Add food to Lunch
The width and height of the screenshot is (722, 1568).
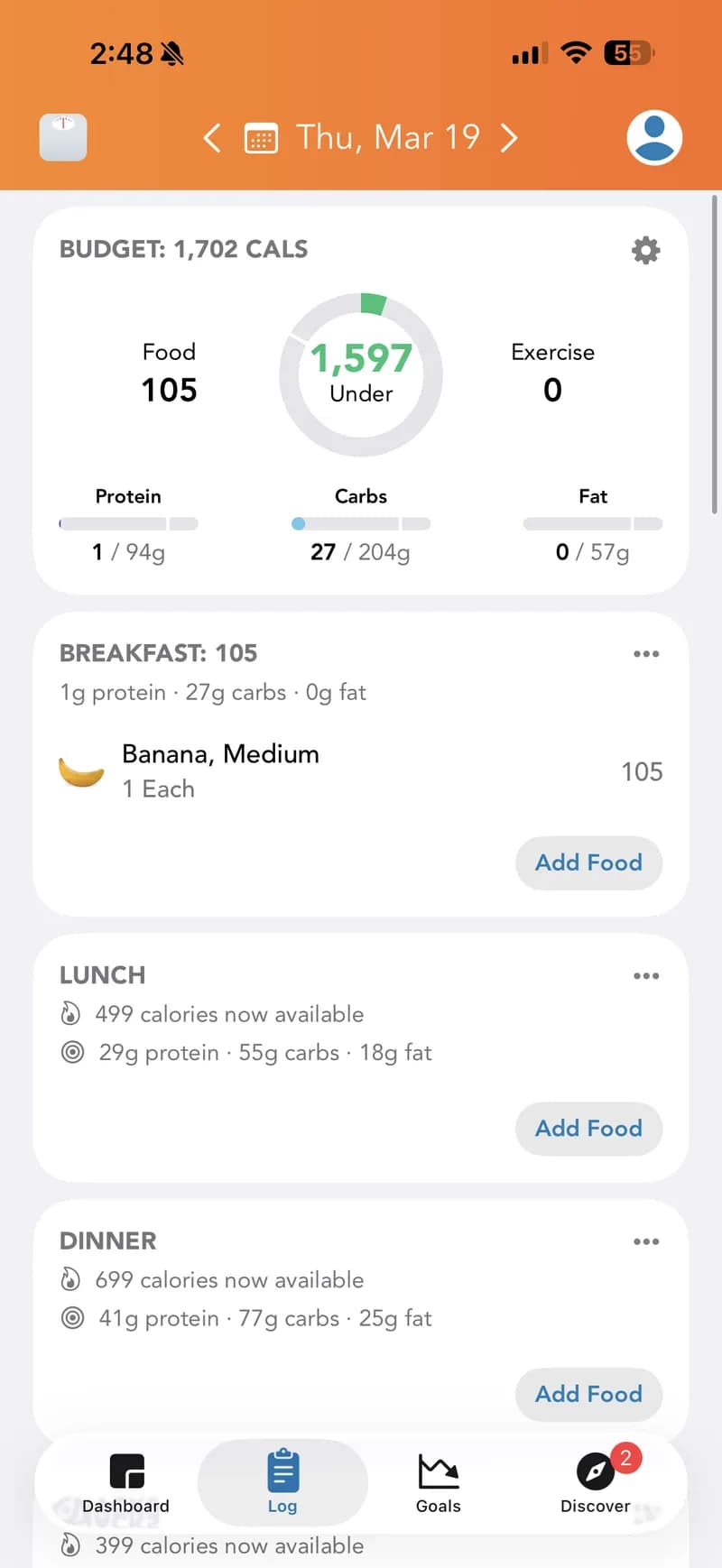[588, 1129]
